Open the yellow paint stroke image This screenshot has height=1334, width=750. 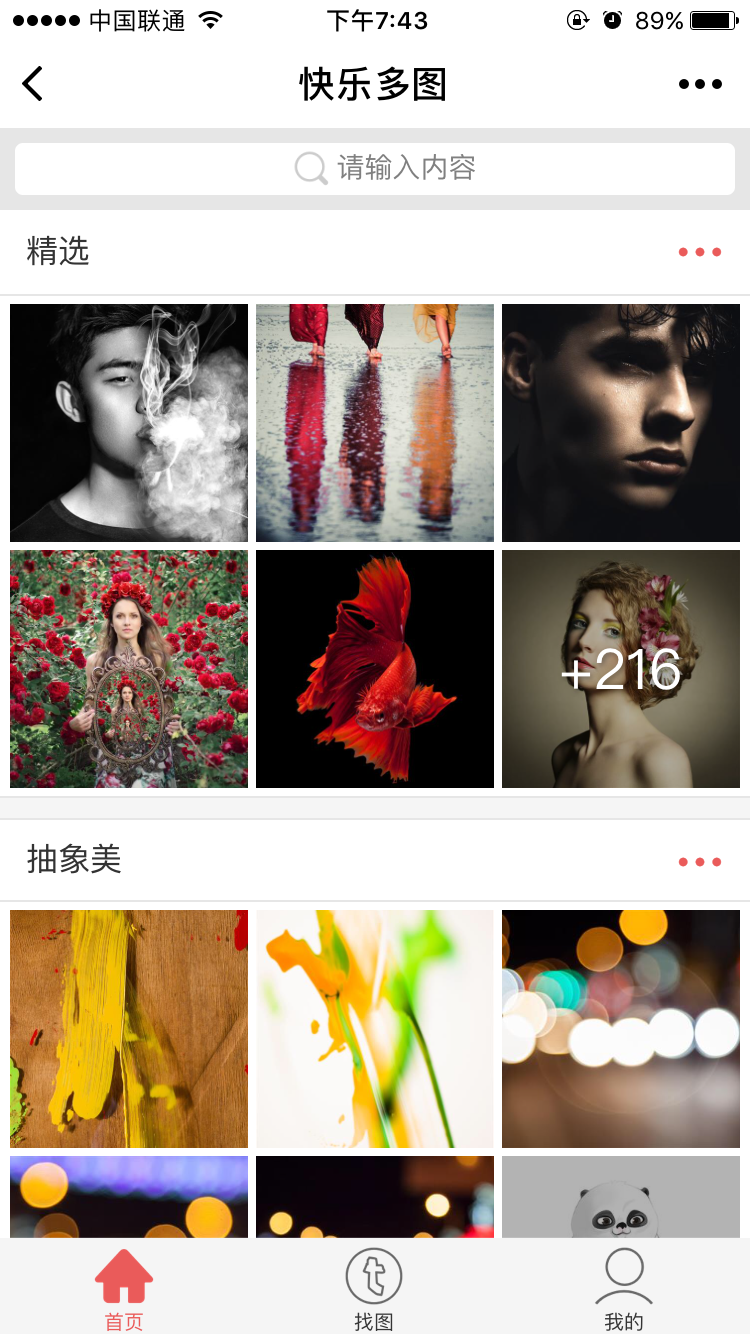129,1029
